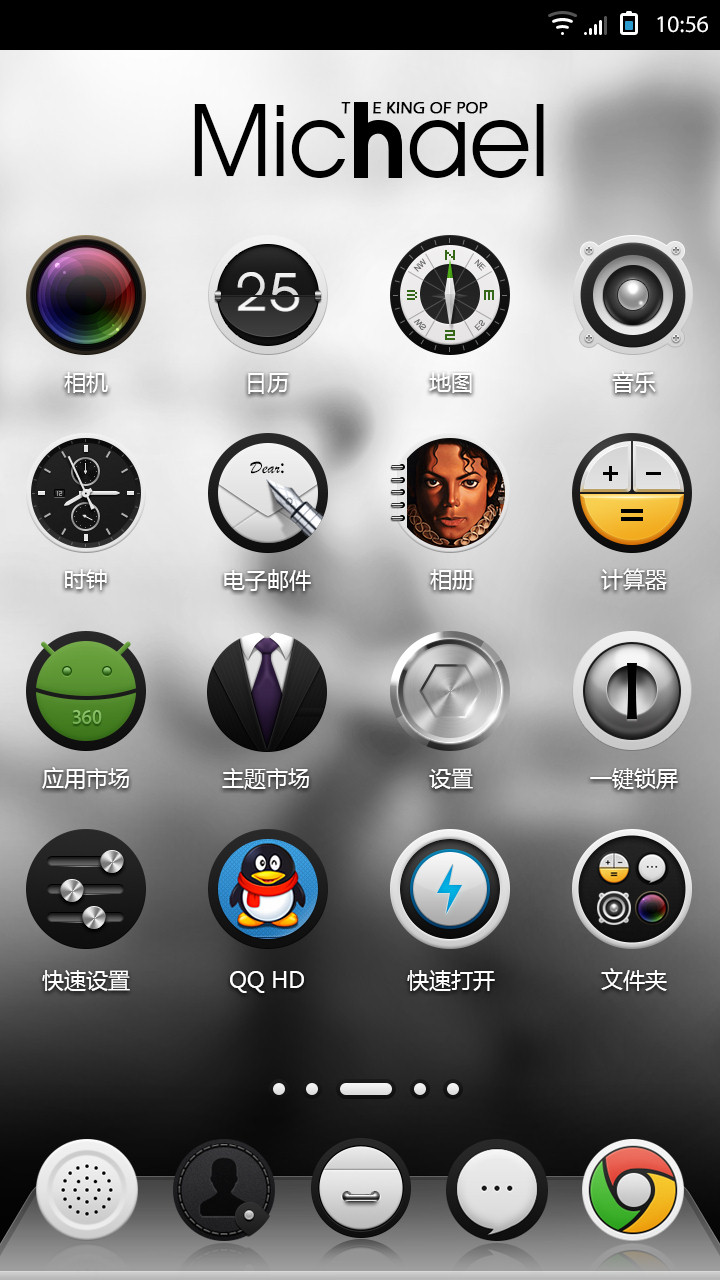Start the 音乐 music app
The image size is (720, 1280).
click(633, 295)
